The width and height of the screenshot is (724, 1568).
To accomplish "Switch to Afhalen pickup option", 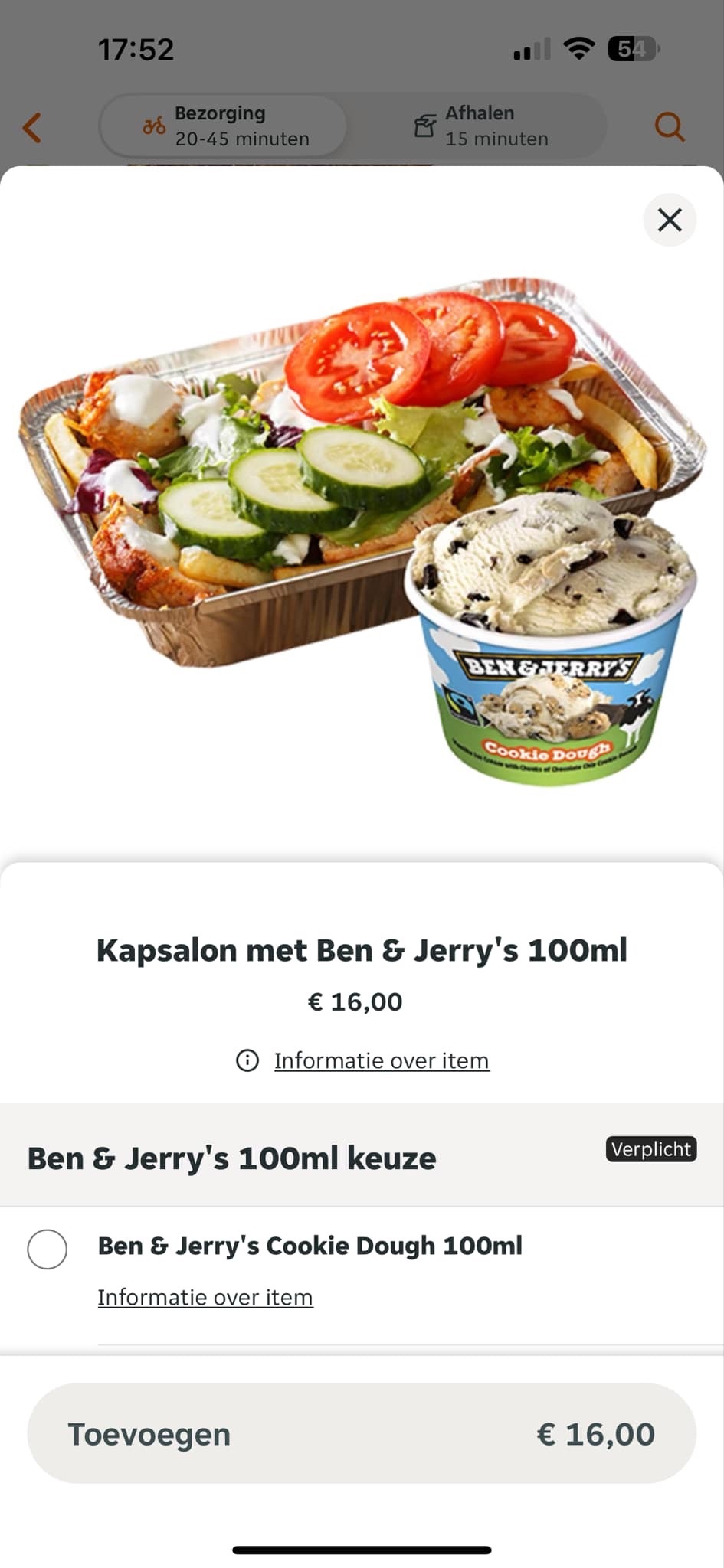I will tap(483, 126).
